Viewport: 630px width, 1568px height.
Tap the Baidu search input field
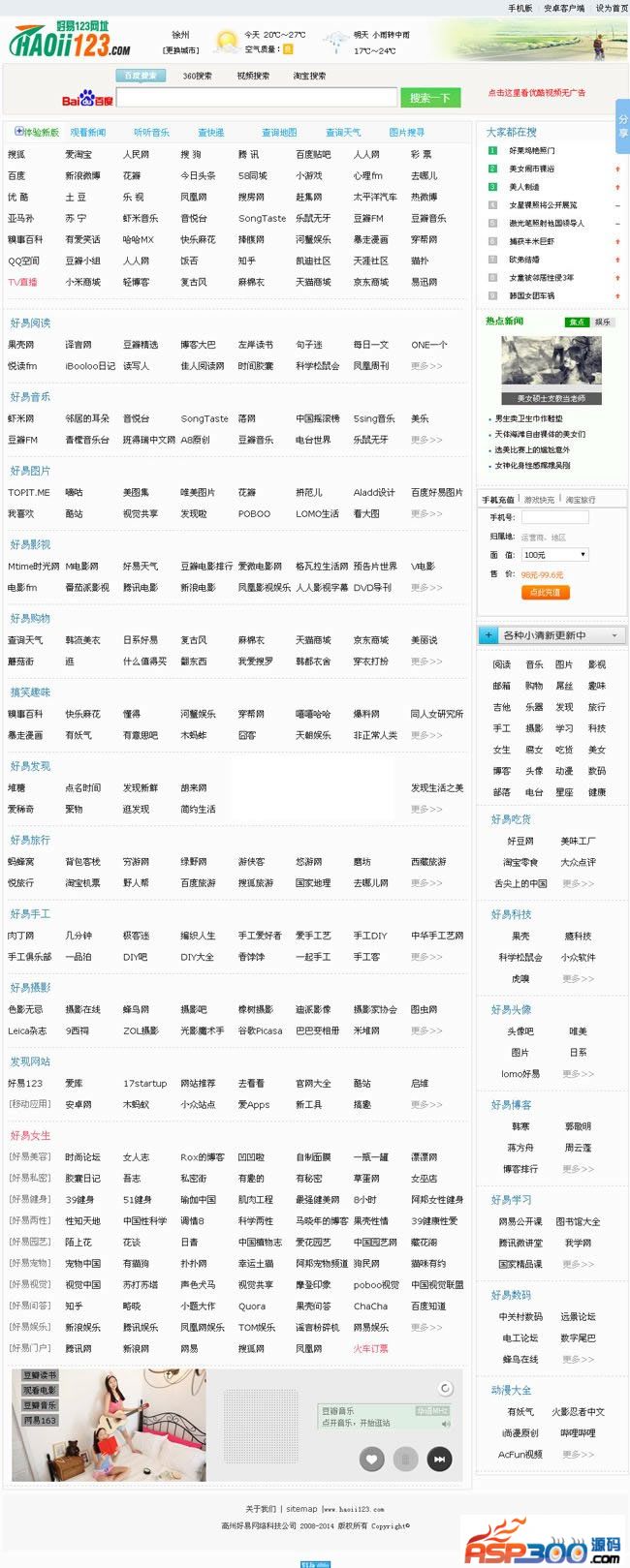[x=257, y=98]
